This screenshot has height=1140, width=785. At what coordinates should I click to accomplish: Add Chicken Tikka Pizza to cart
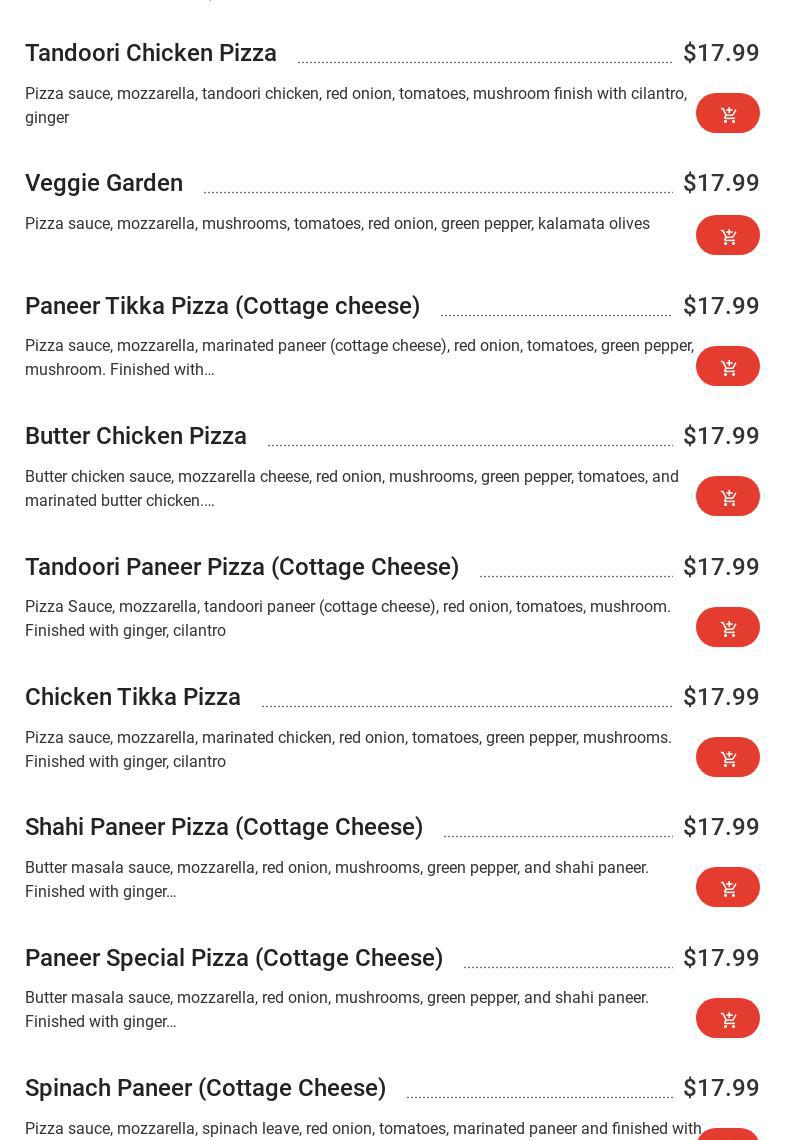[x=727, y=758]
